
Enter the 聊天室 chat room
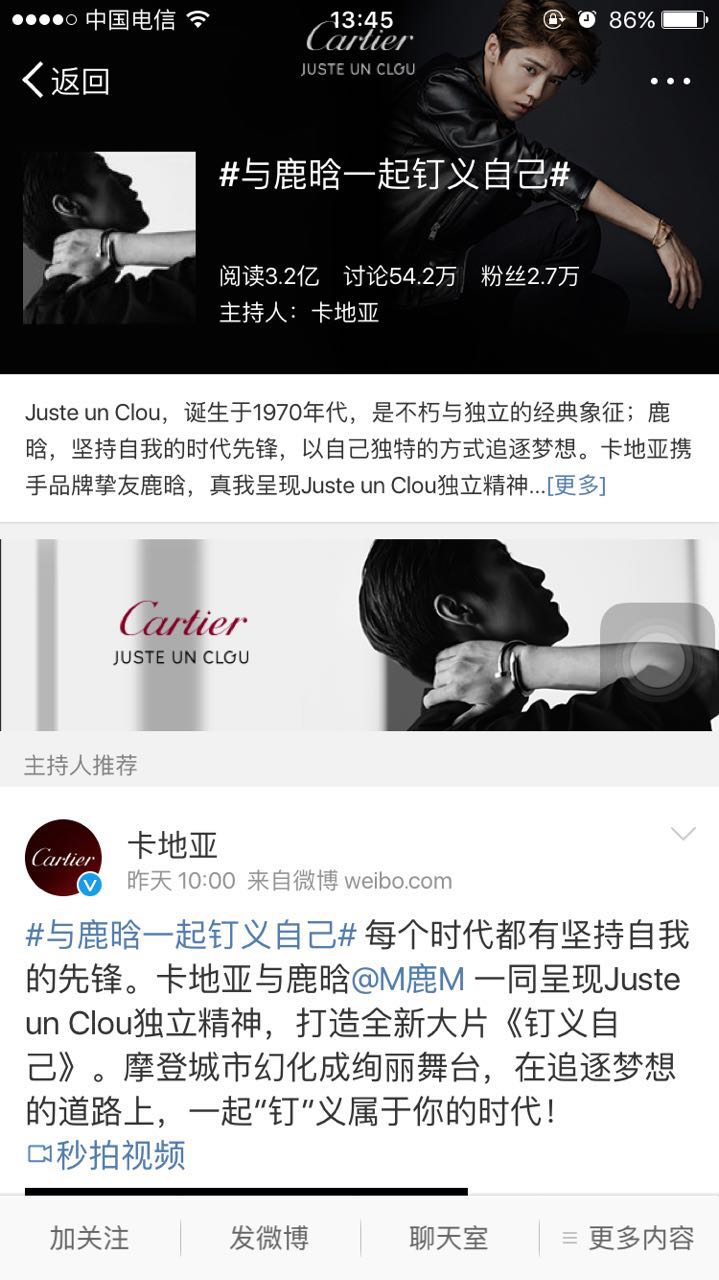[449, 1238]
